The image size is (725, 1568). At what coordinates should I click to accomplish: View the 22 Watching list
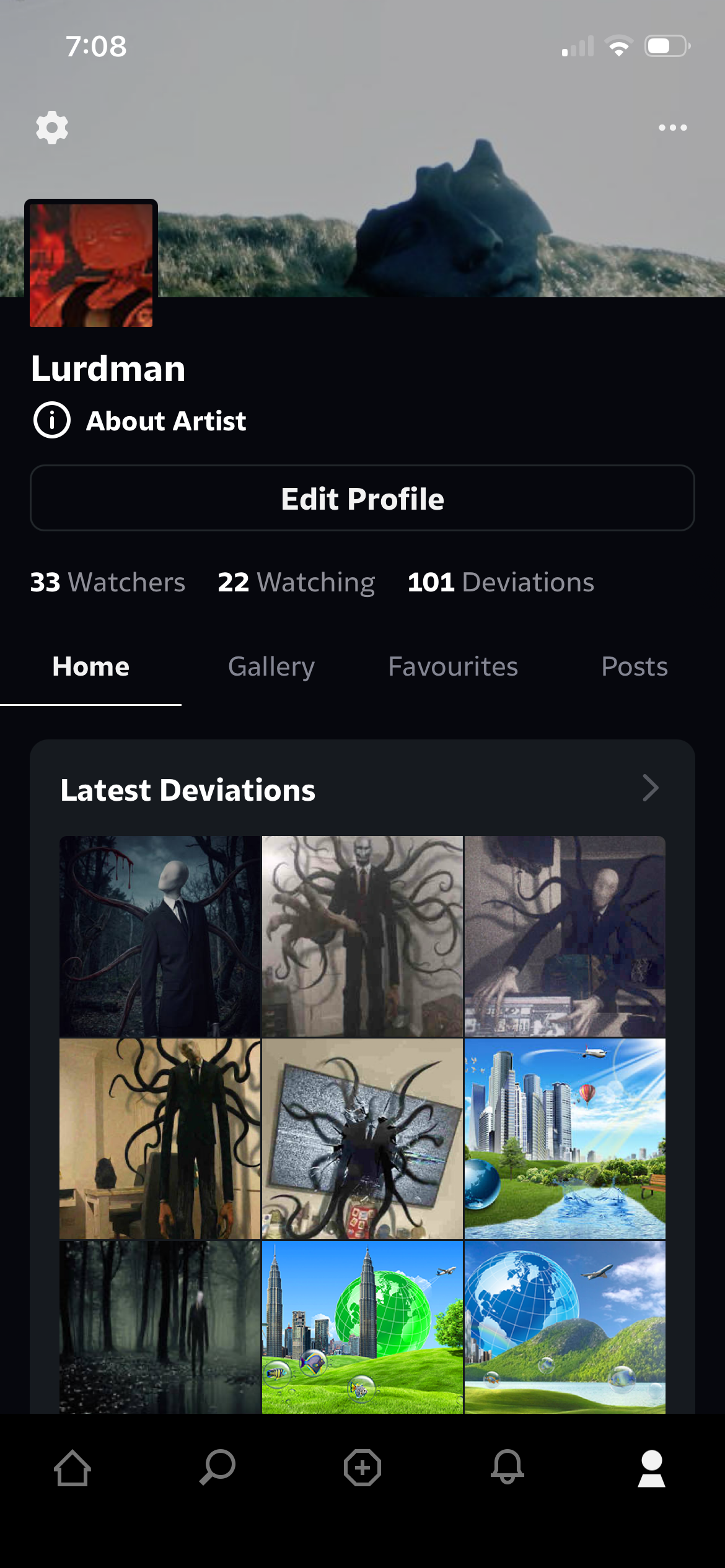coord(296,582)
